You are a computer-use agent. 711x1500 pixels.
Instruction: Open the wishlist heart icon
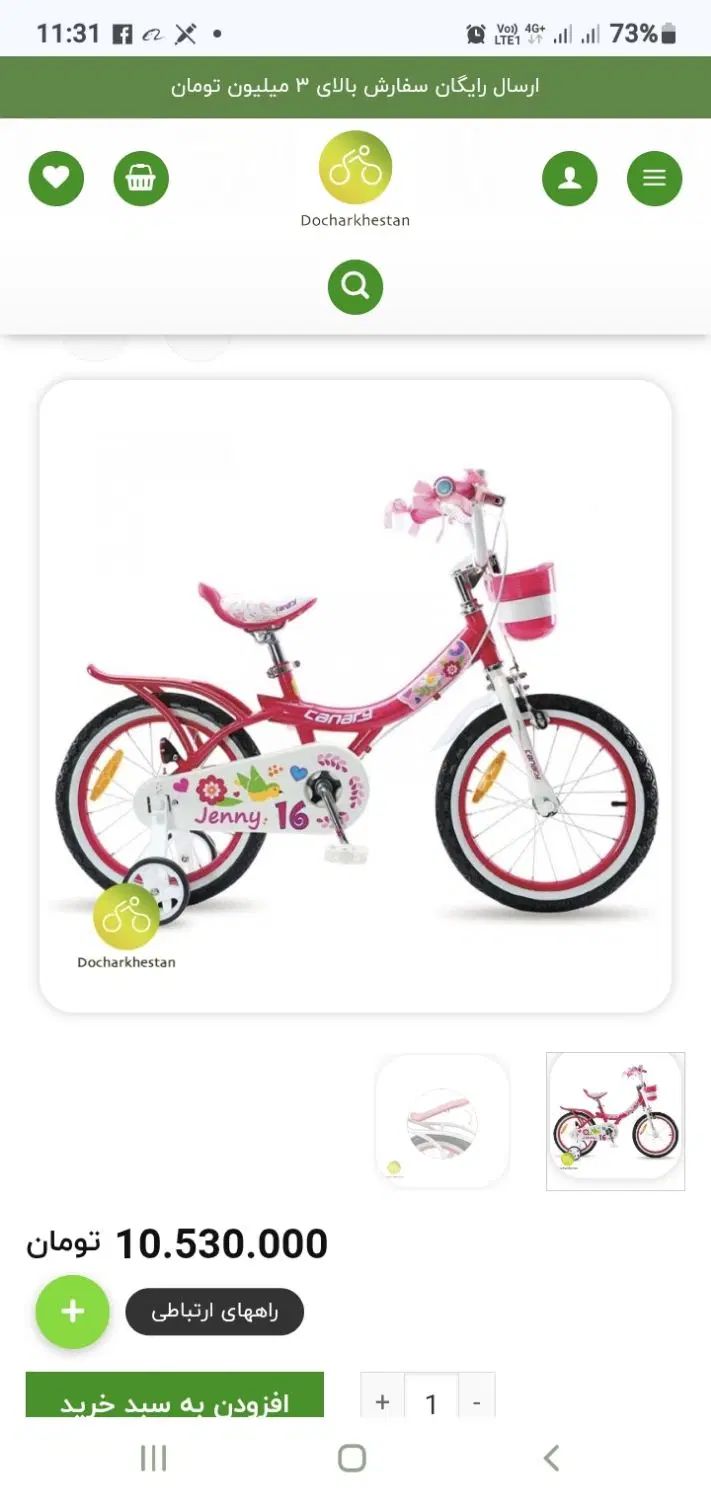56,178
